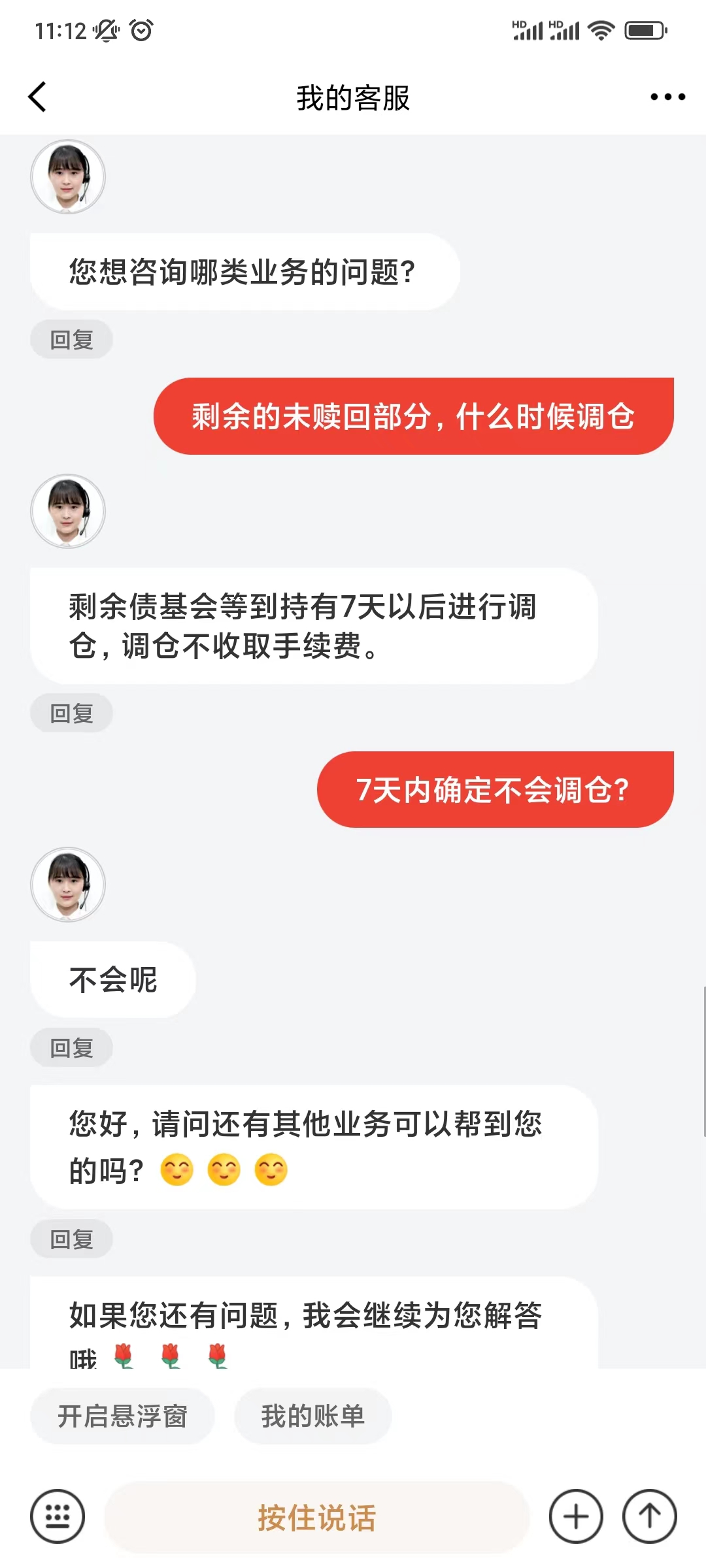The height and width of the screenshot is (1568, 706).
Task: Open 我的账单 shortcut
Action: (312, 1416)
